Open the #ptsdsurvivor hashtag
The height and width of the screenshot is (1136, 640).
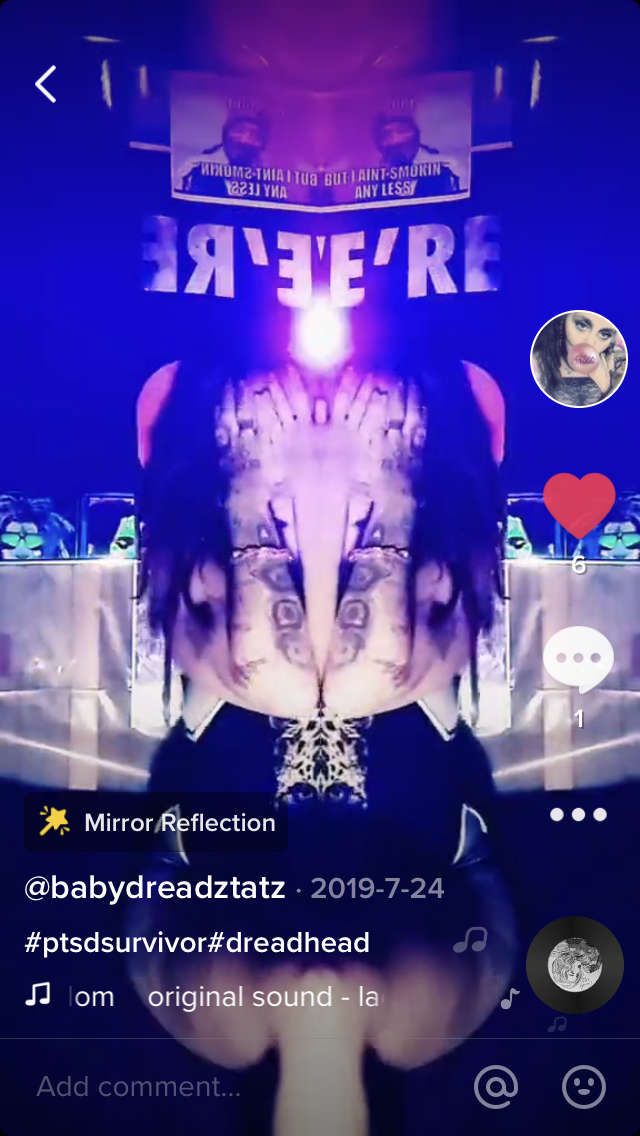[114, 942]
